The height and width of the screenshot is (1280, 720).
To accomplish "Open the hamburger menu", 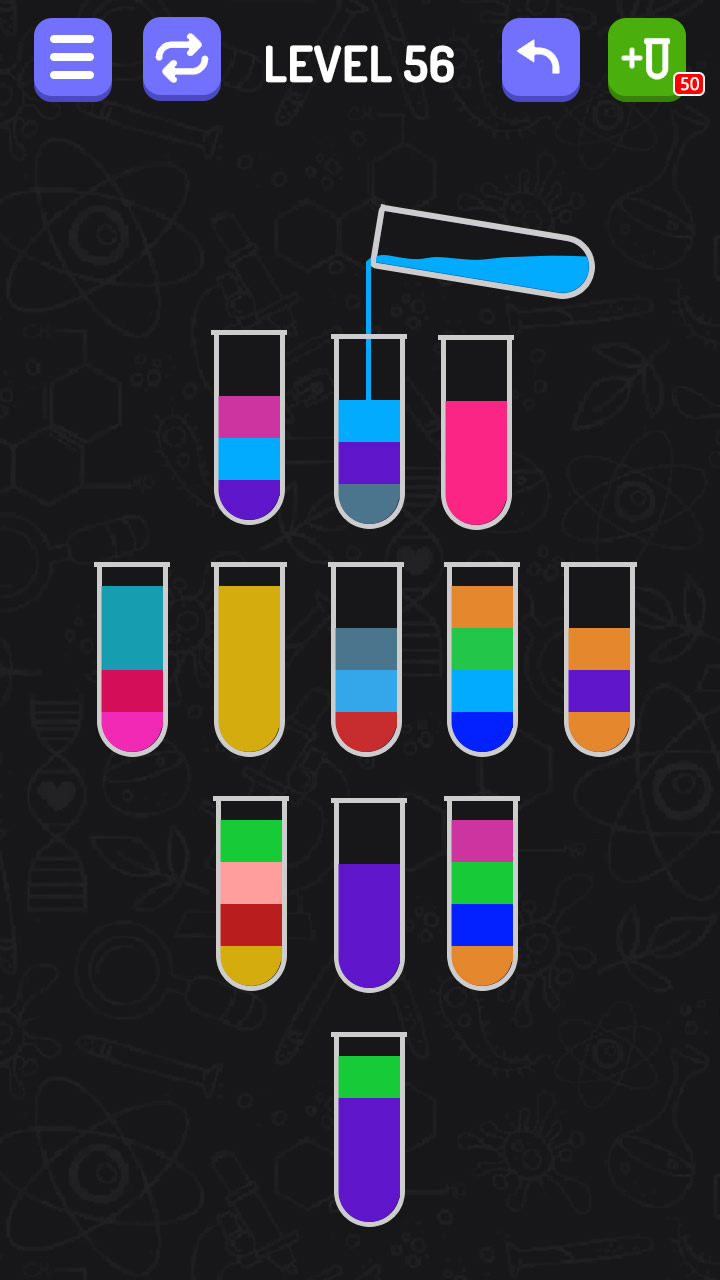I will pyautogui.click(x=72, y=59).
